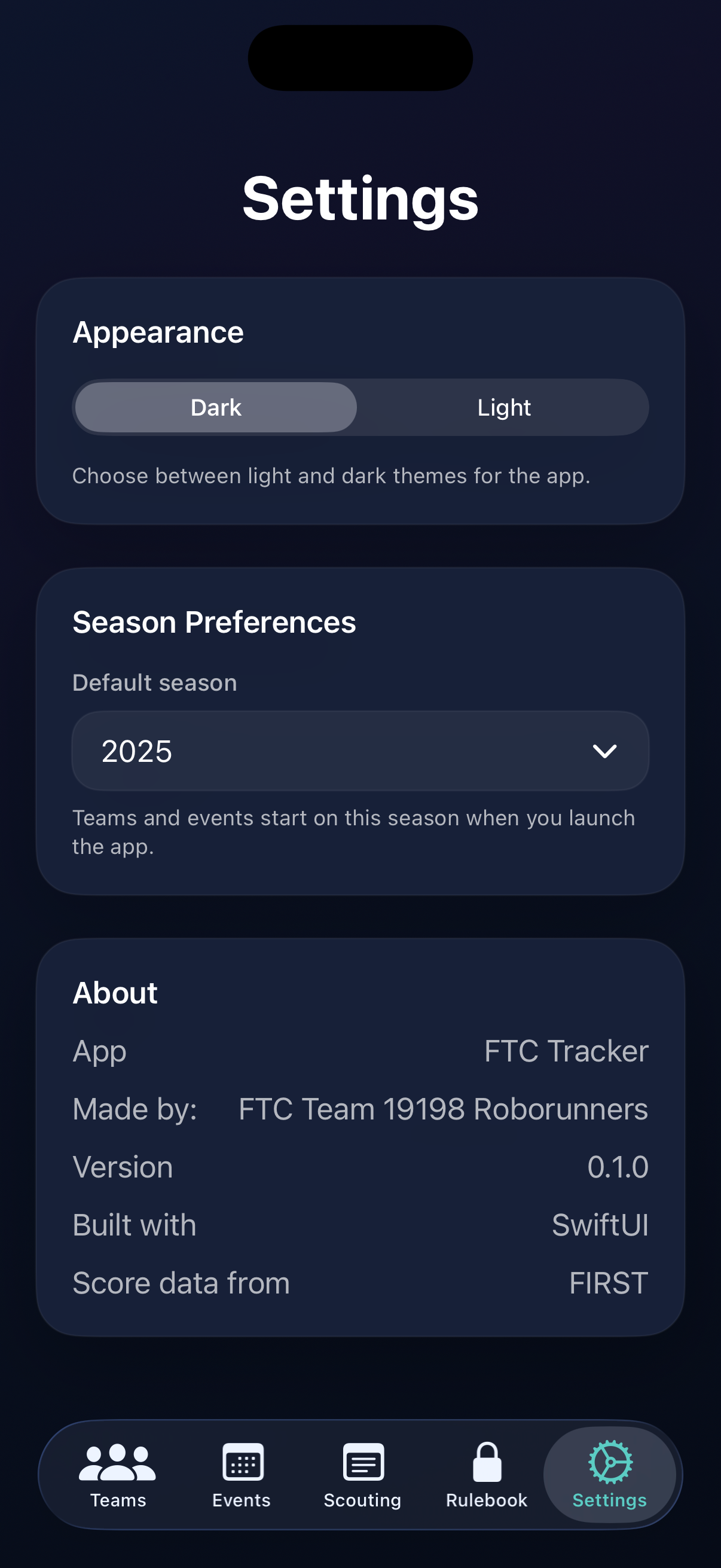Open the Default season dropdown
This screenshot has height=1568, width=721.
(361, 751)
